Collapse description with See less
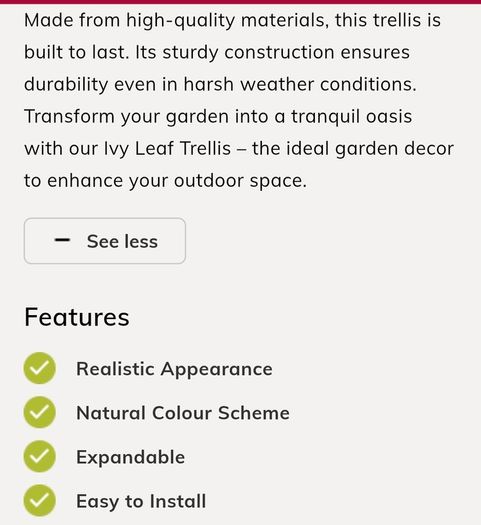The width and height of the screenshot is (481, 525). (105, 241)
